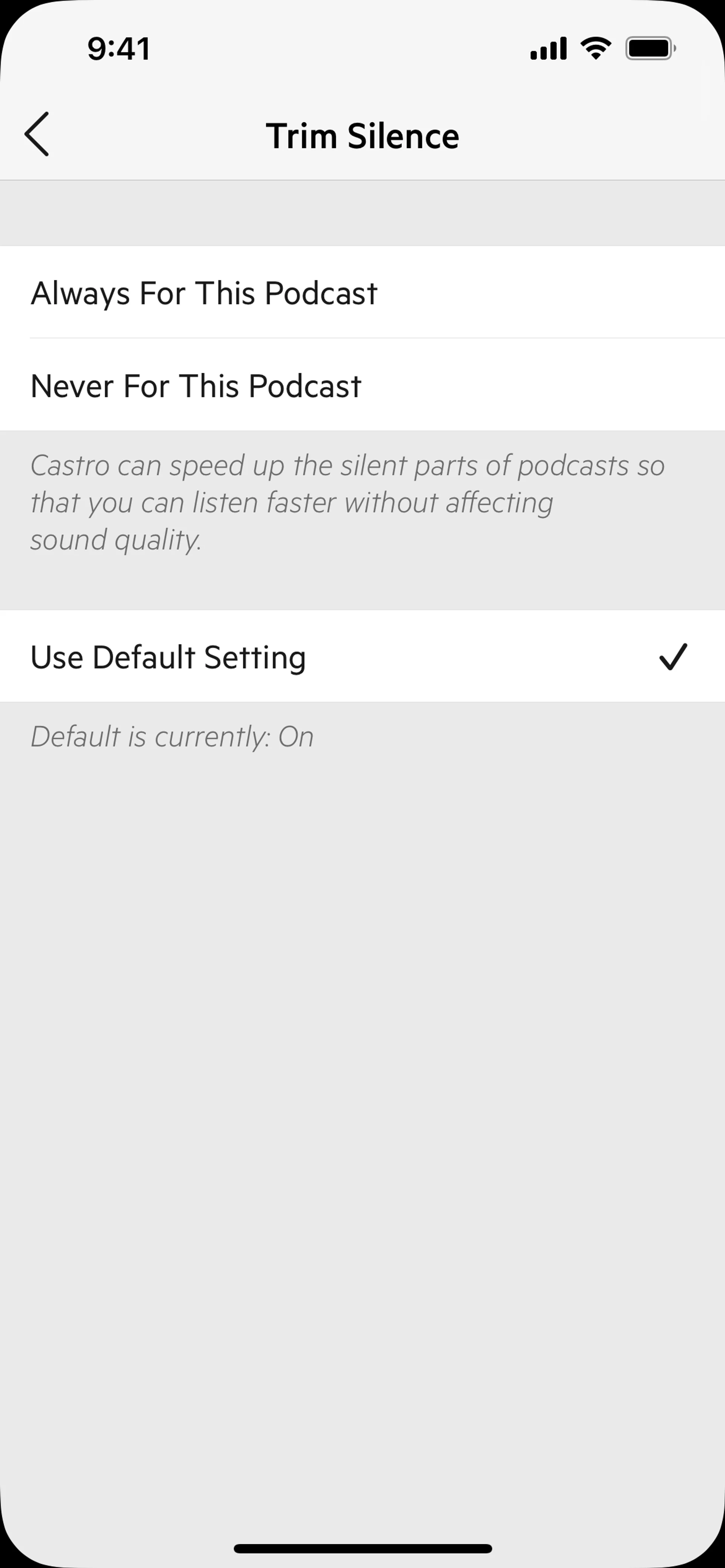This screenshot has height=1568, width=725.
Task: Go back from Trim Silence screen
Action: click(x=37, y=134)
